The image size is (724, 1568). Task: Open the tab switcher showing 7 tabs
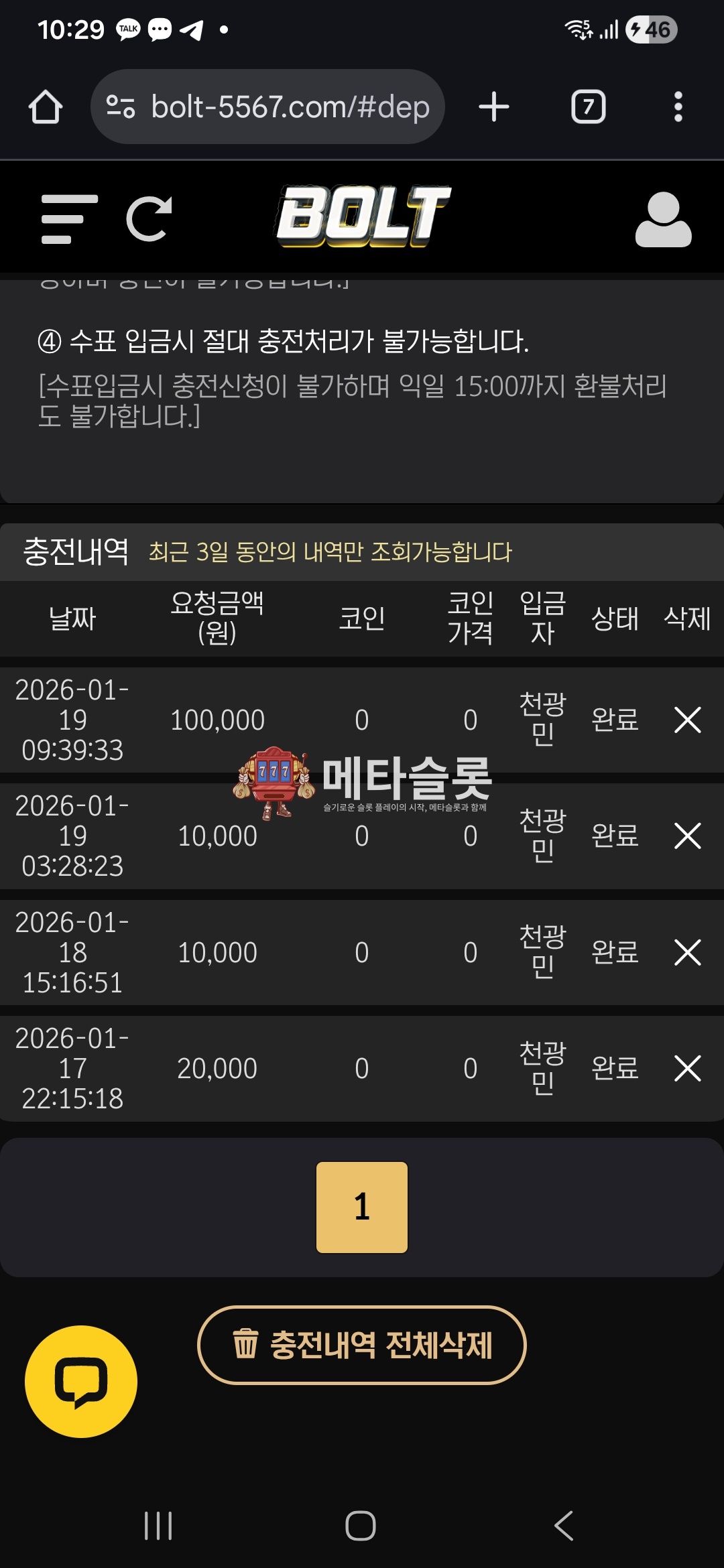click(x=588, y=107)
